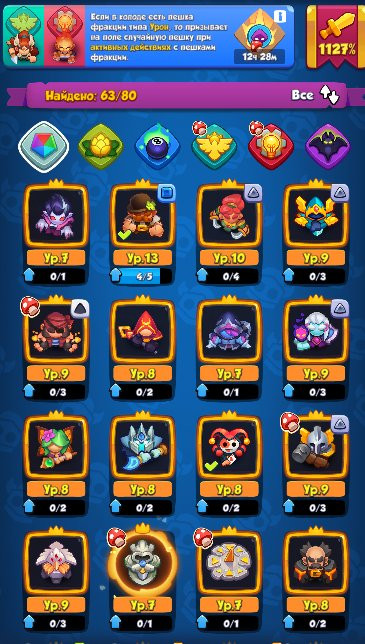365x644 pixels.
Task: Open the green-haired girl with flower card
Action: click(x=56, y=464)
